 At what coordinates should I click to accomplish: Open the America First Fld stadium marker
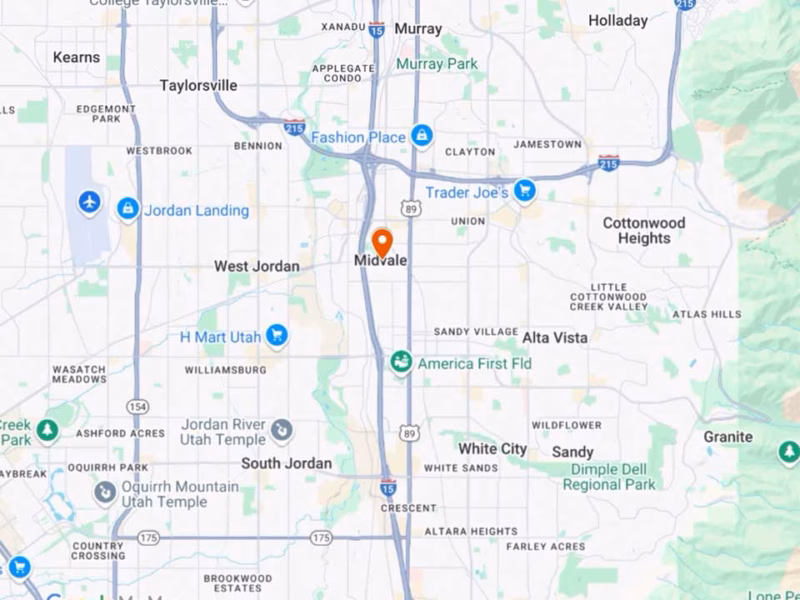[401, 362]
